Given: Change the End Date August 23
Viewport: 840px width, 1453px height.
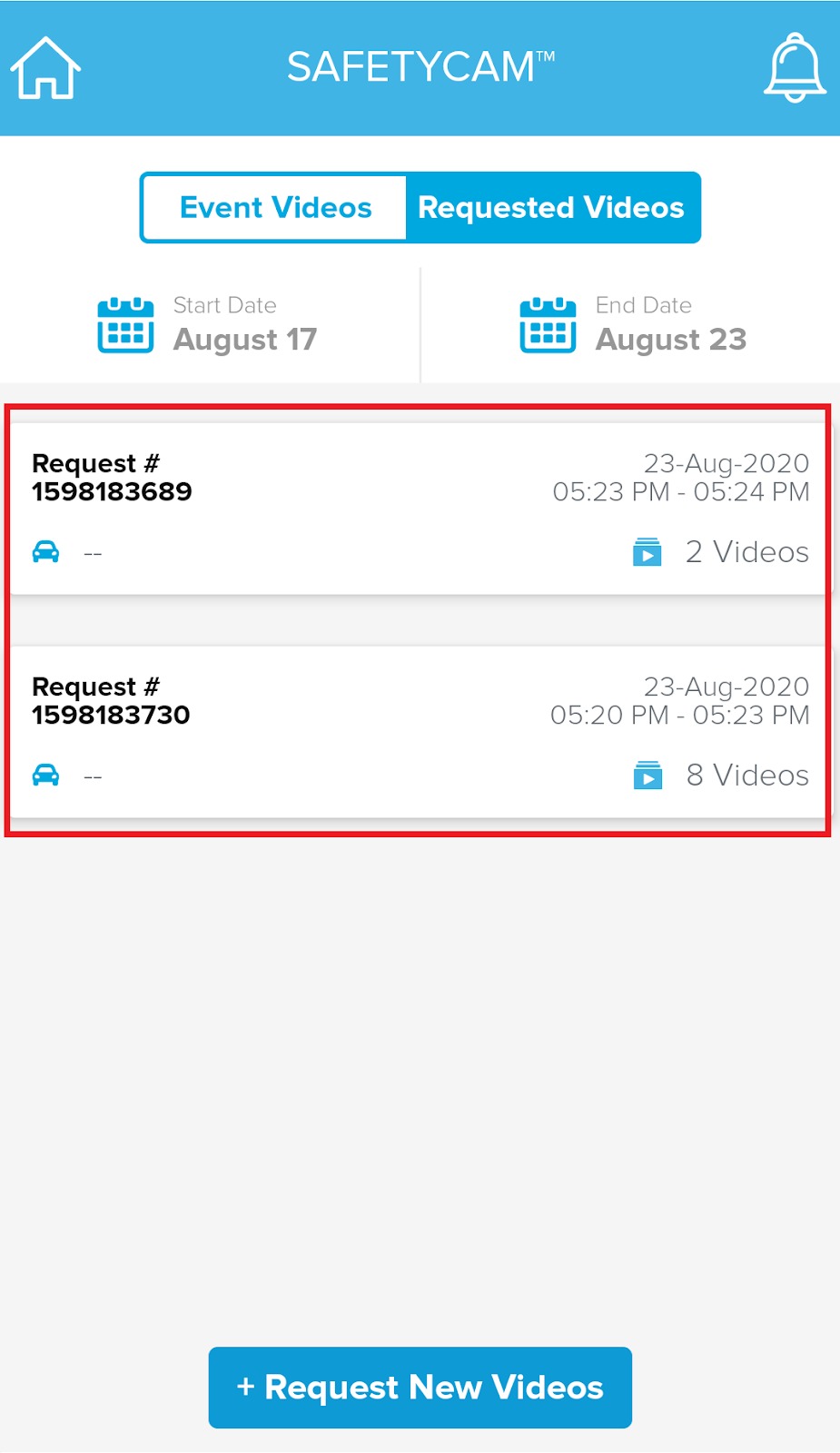Looking at the screenshot, I should 631,325.
